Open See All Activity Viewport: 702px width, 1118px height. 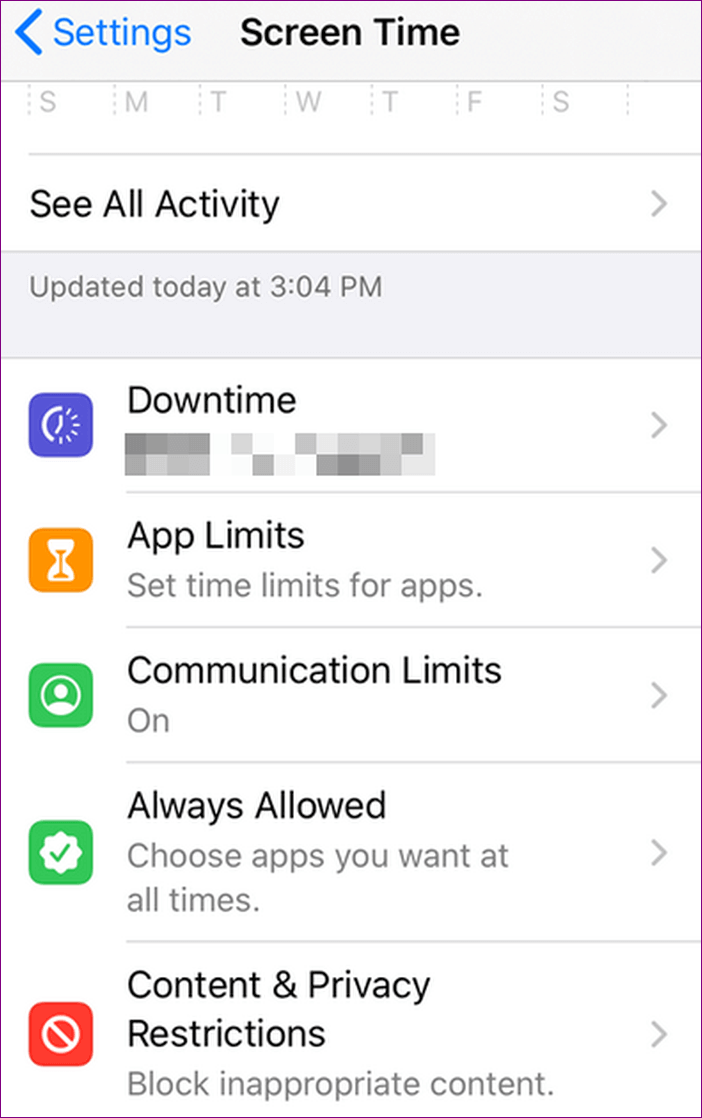[x=350, y=204]
